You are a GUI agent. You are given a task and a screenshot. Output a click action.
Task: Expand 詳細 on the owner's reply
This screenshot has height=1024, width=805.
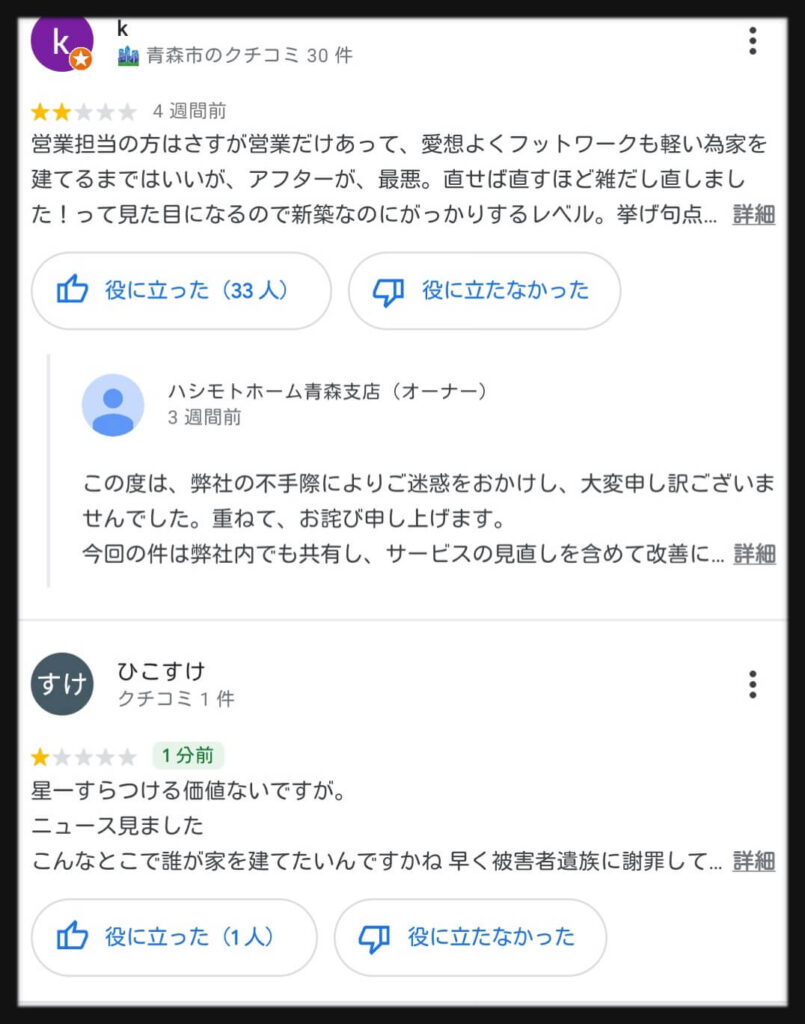[754, 553]
